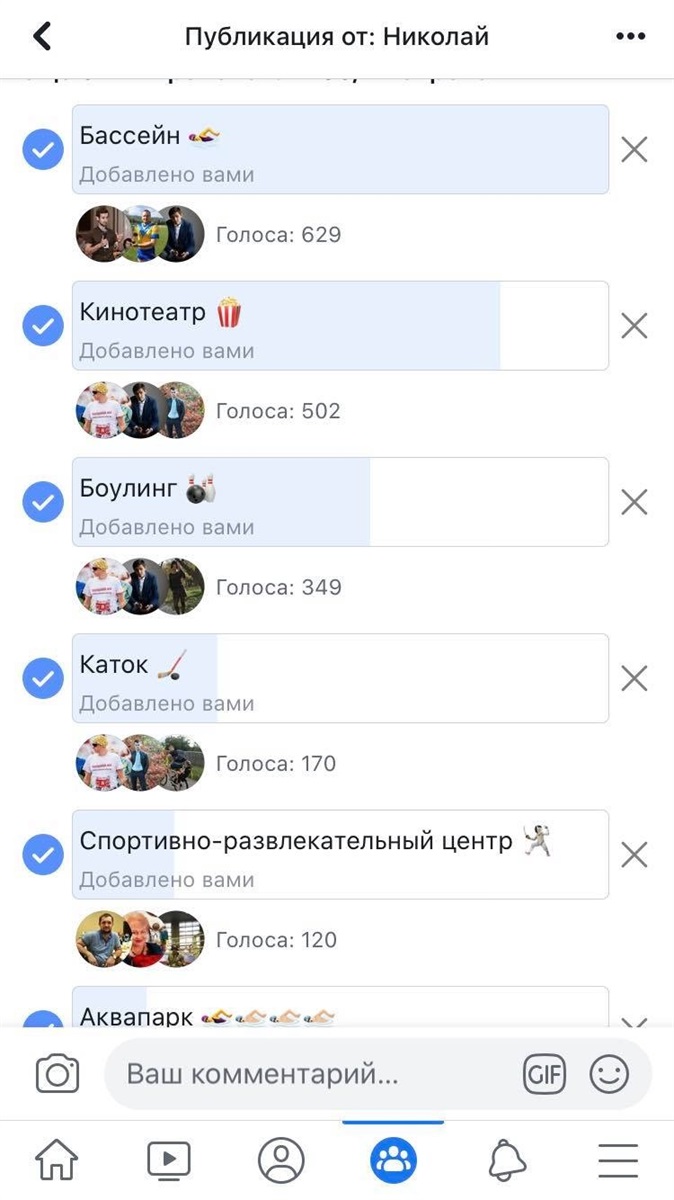Toggle the Боулинг vote checkbox
This screenshot has height=1200, width=674.
point(43,502)
